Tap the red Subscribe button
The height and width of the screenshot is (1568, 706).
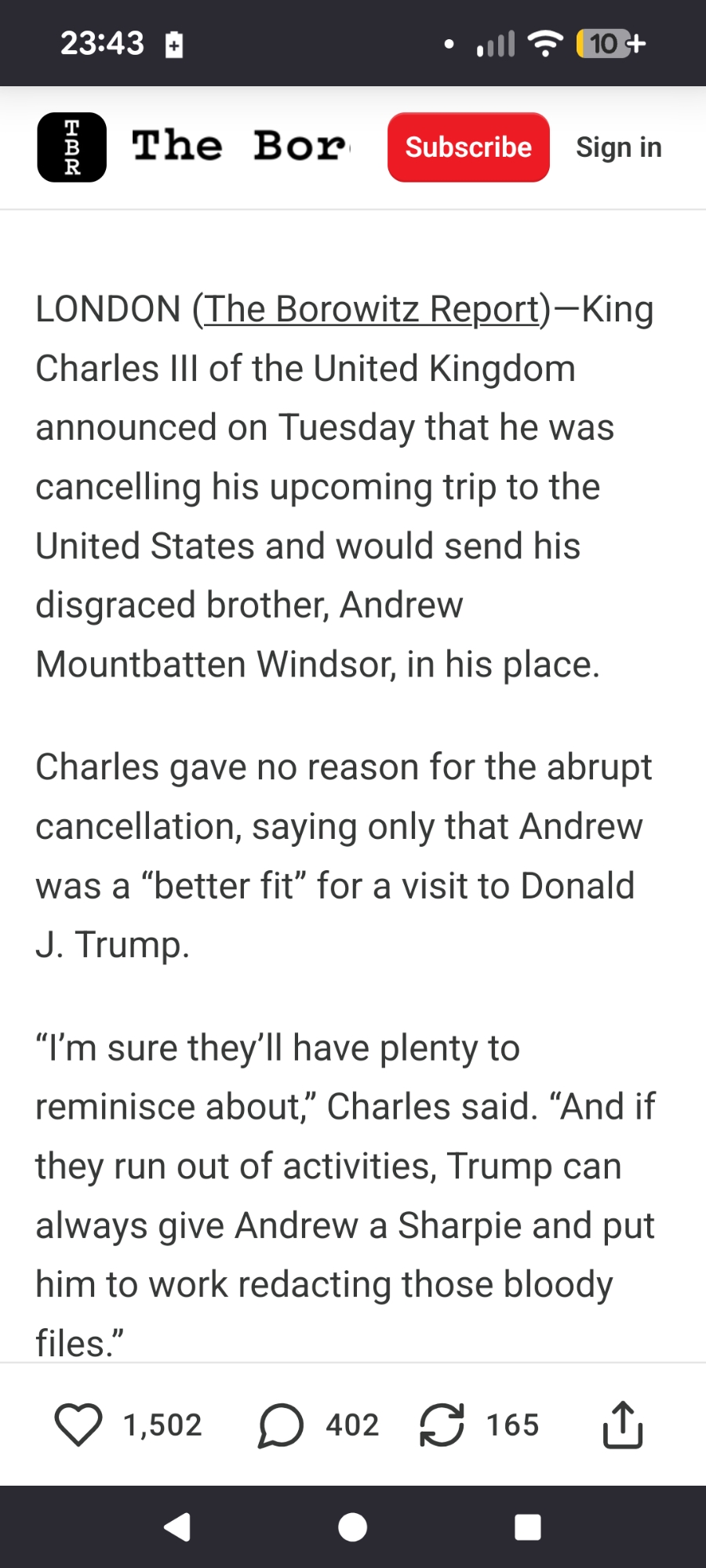pos(468,147)
